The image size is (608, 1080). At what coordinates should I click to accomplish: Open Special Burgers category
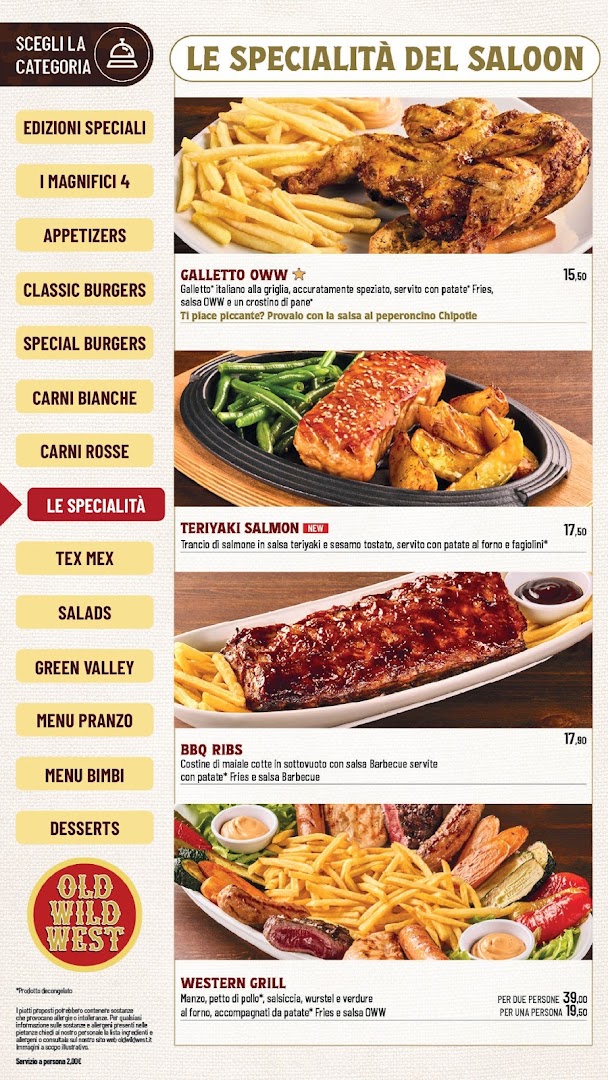tap(85, 343)
